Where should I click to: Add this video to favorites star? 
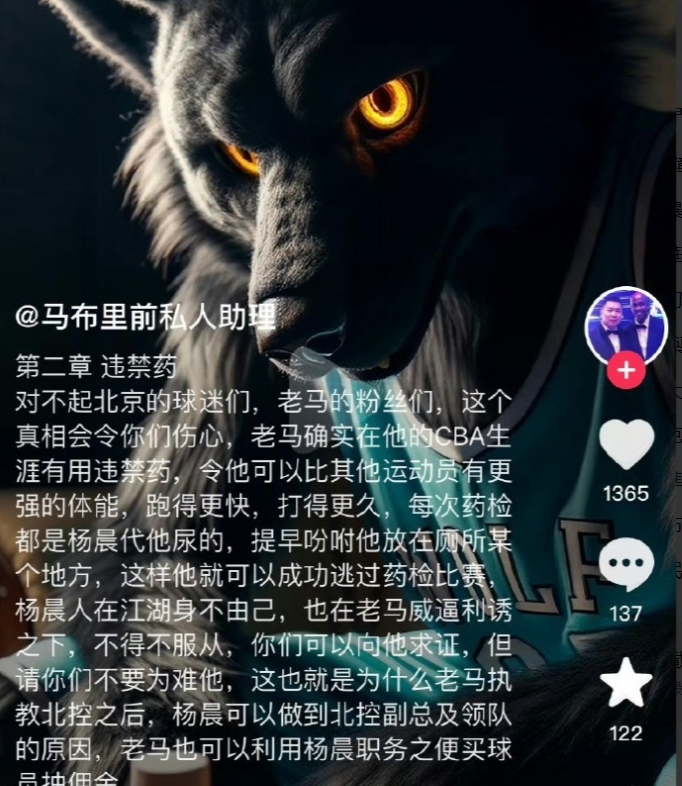click(626, 684)
